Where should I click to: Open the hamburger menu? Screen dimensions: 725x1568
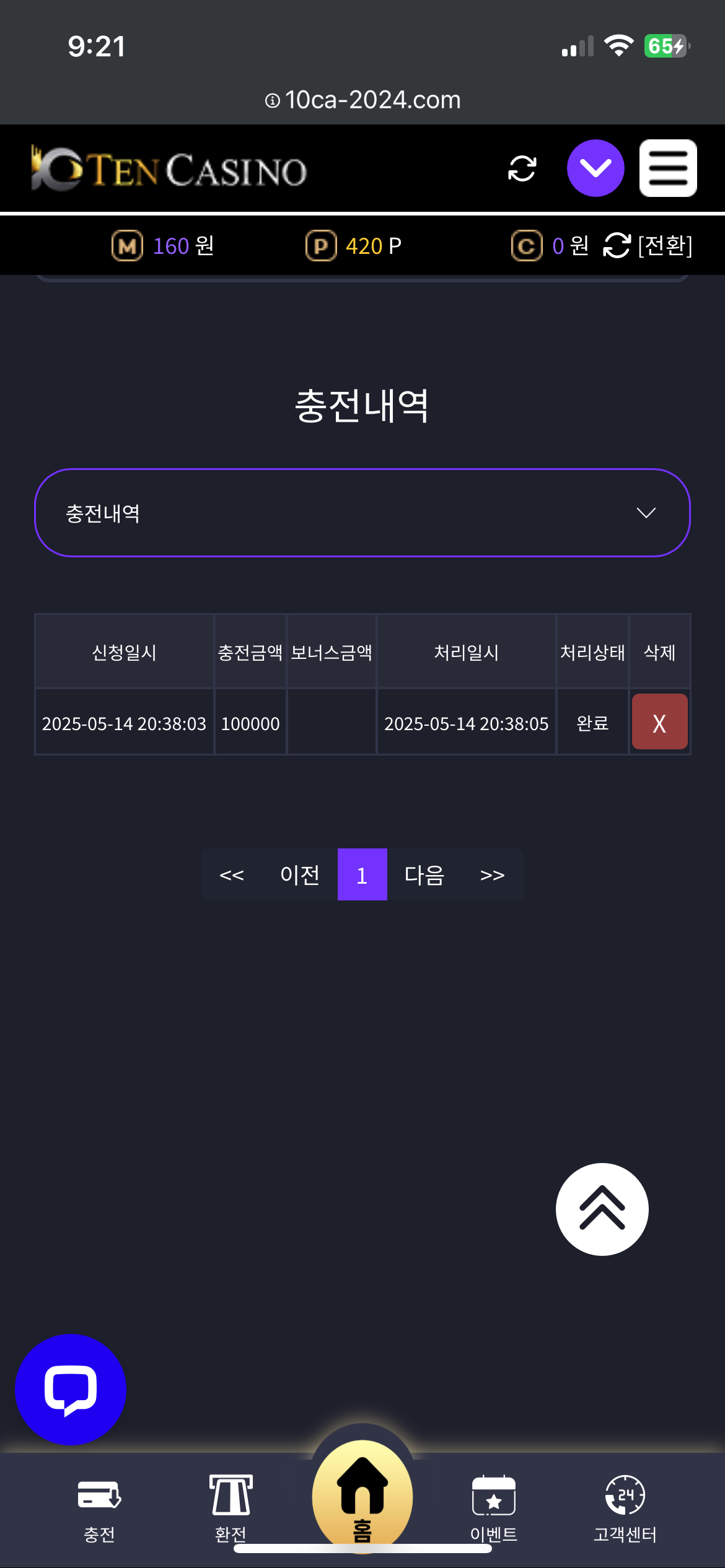pyautogui.click(x=668, y=168)
